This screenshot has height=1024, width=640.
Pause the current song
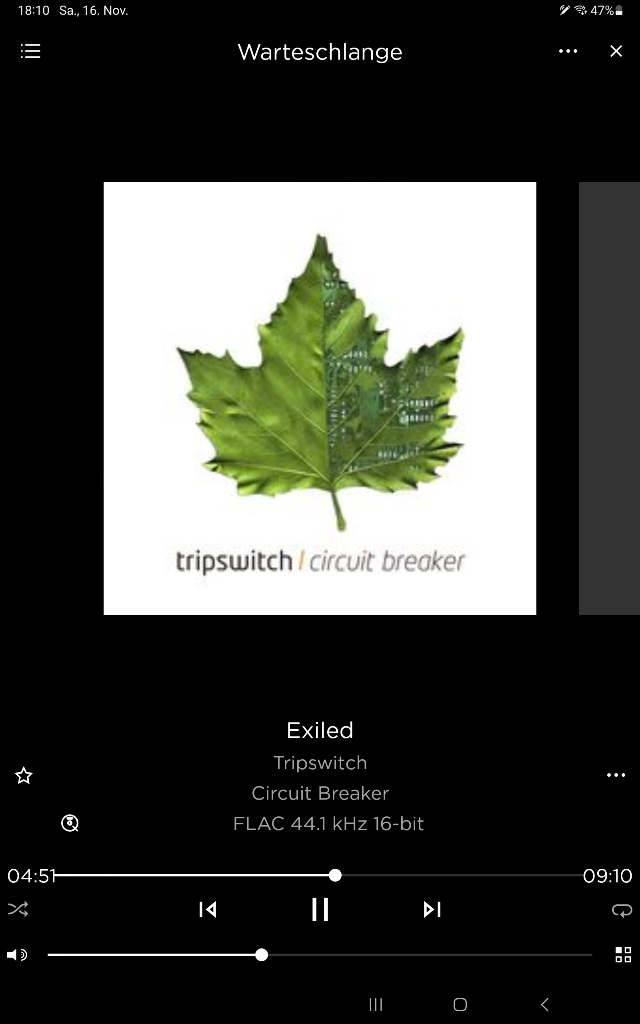(x=320, y=909)
